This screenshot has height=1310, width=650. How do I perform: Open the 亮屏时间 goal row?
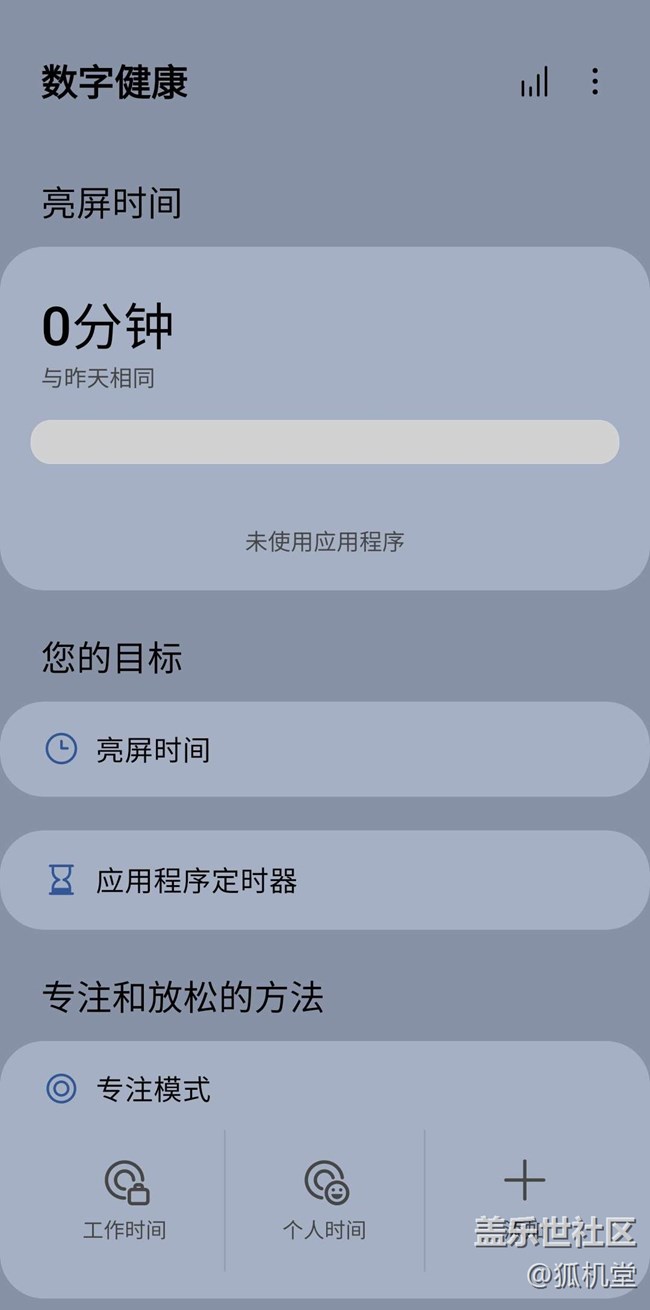[324, 749]
